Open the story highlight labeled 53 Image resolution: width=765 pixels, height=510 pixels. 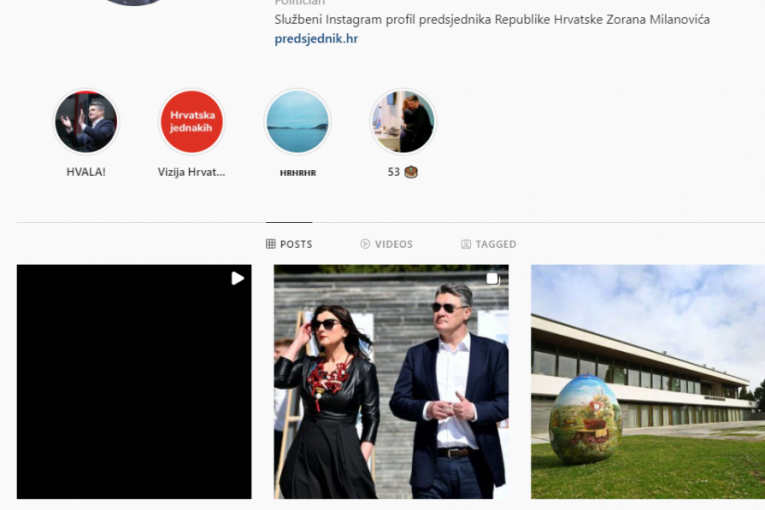coord(403,122)
